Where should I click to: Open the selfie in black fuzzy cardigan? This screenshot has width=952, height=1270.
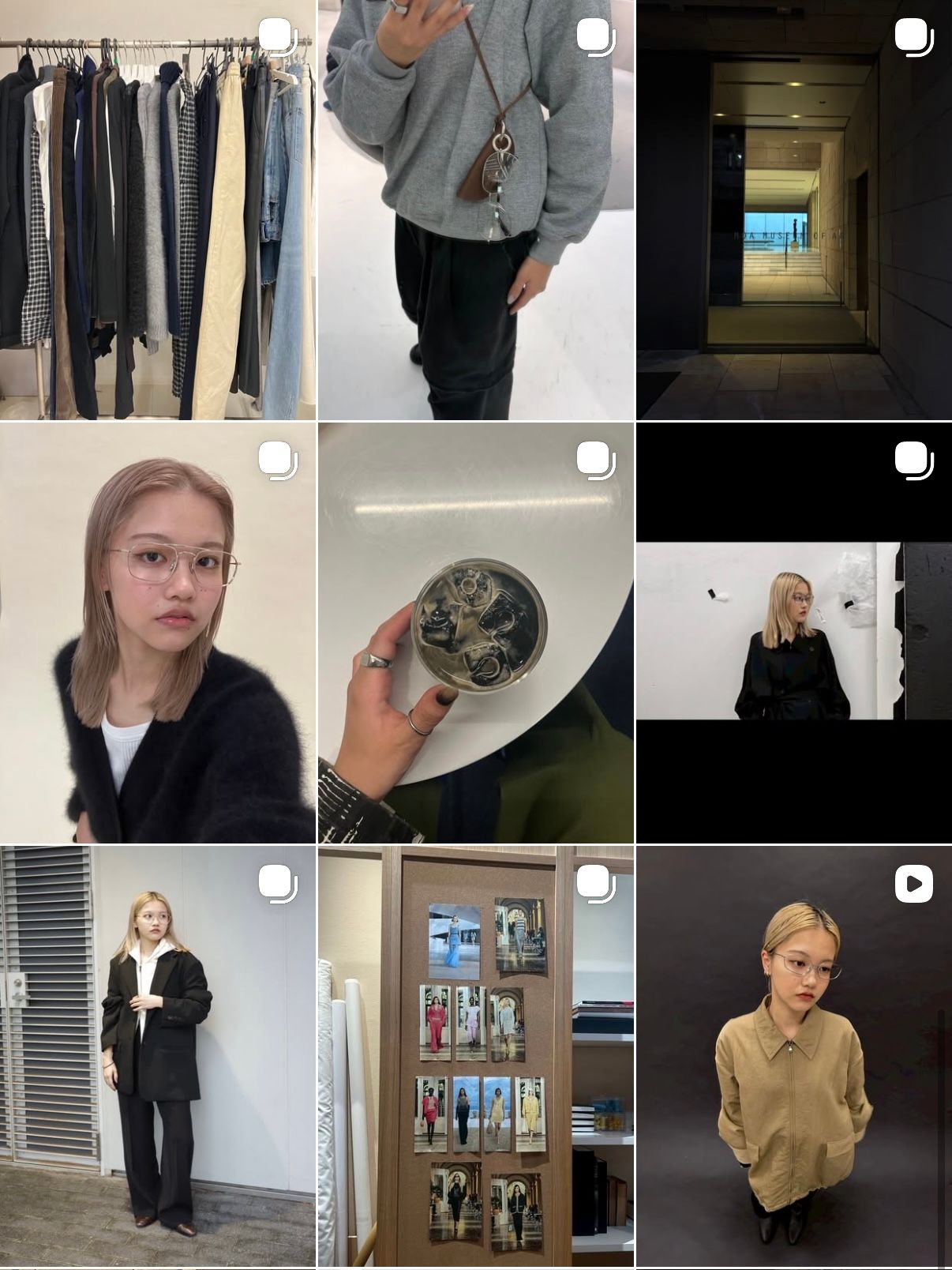(157, 633)
